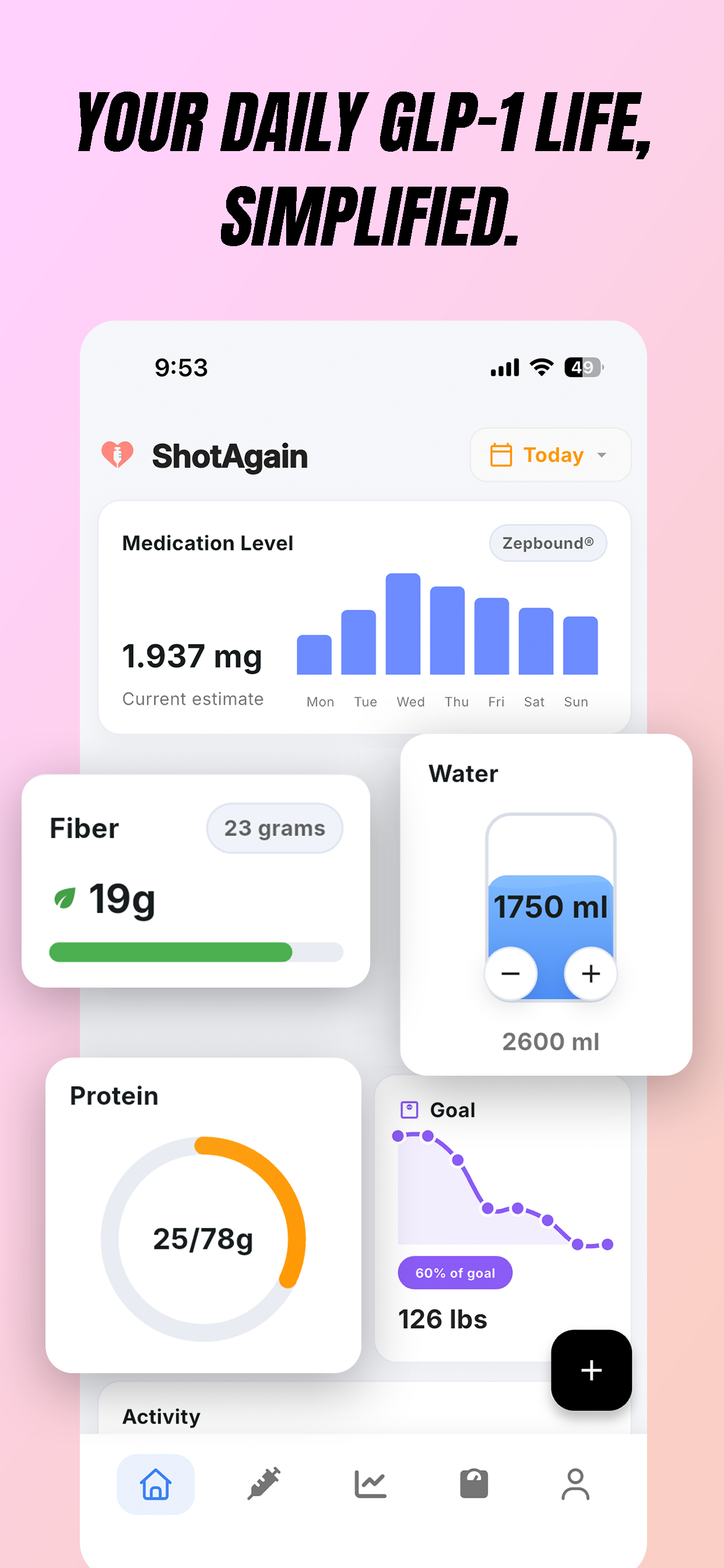
Task: Select the 23 grams fiber goal pill
Action: [275, 827]
